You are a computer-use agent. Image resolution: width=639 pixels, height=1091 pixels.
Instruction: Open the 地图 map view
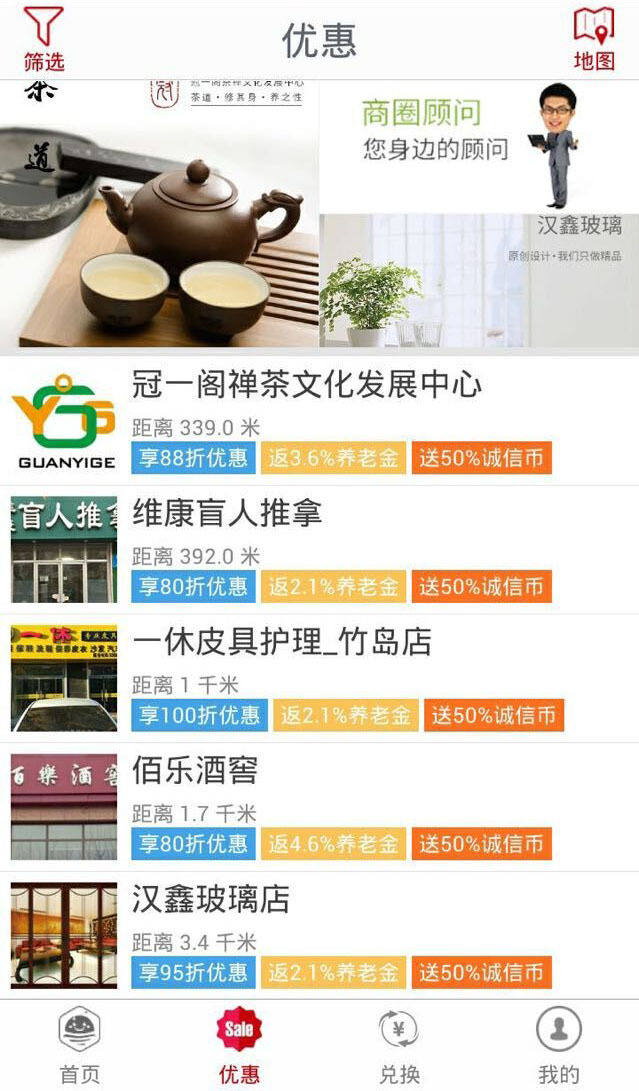pos(594,40)
